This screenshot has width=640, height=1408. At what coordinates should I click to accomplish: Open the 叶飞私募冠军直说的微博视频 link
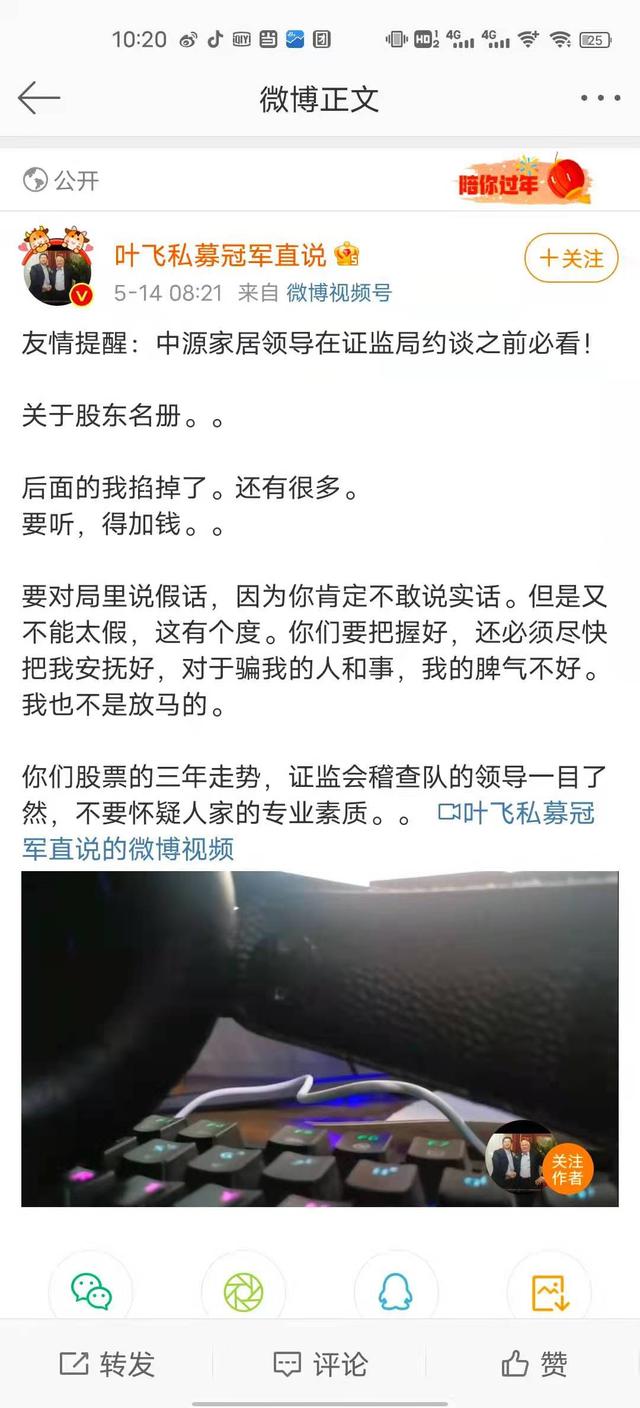tap(308, 831)
